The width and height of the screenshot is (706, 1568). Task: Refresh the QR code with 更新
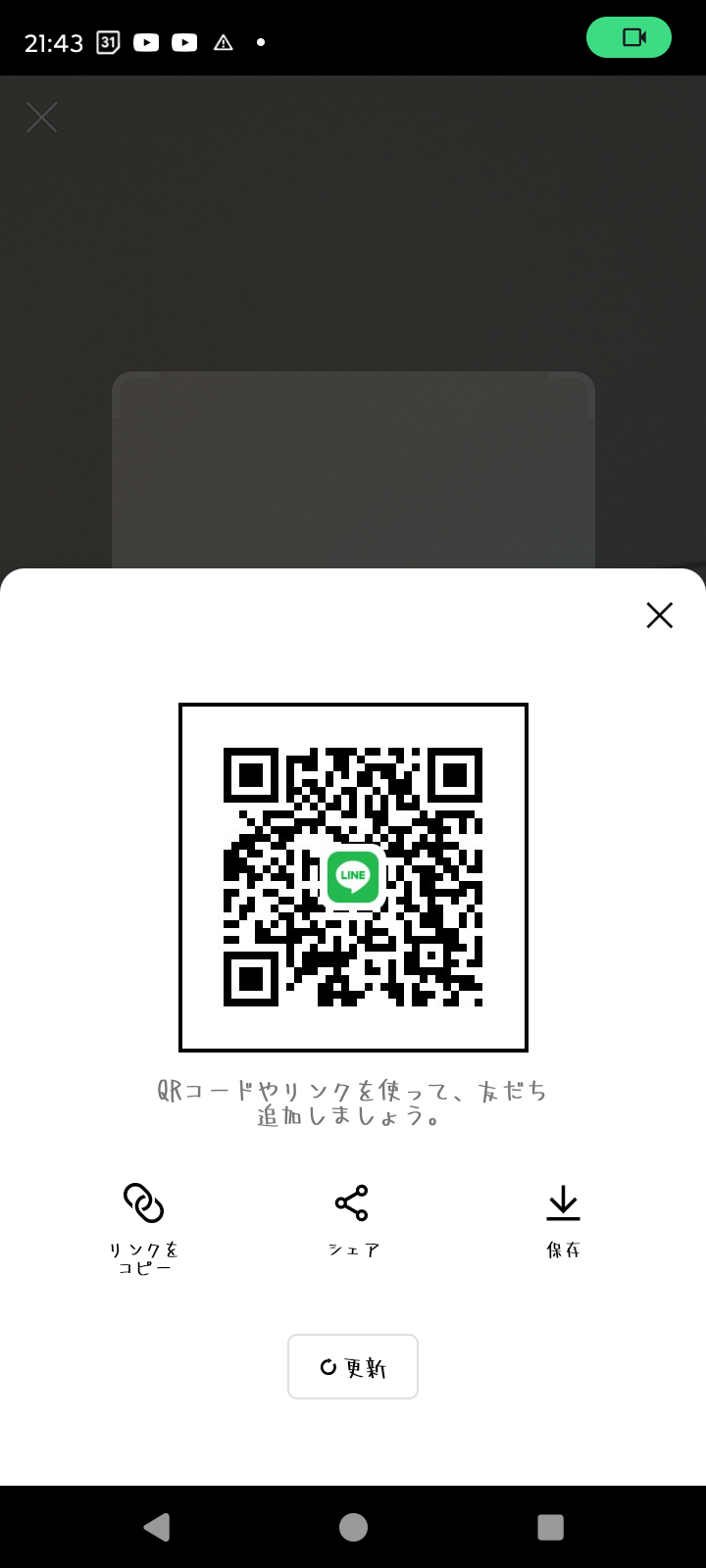pyautogui.click(x=353, y=1366)
